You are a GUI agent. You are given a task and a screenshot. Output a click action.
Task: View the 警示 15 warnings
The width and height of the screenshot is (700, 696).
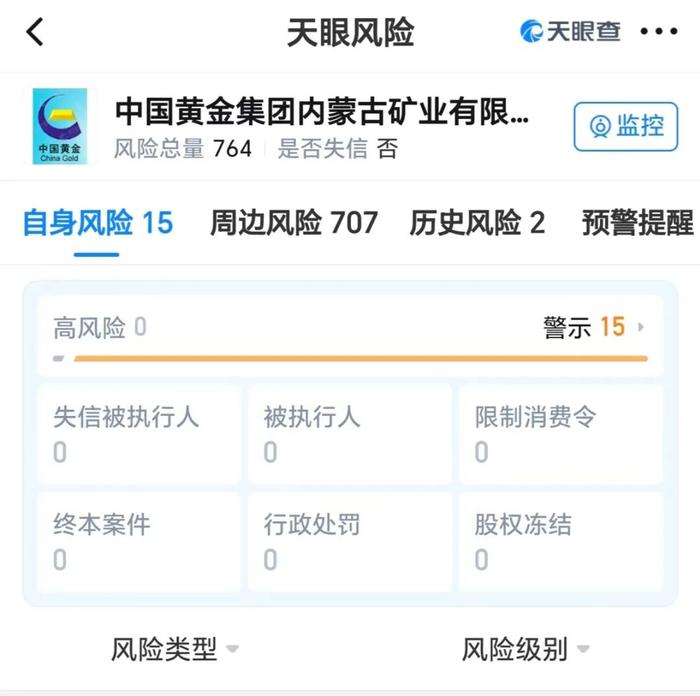click(593, 327)
